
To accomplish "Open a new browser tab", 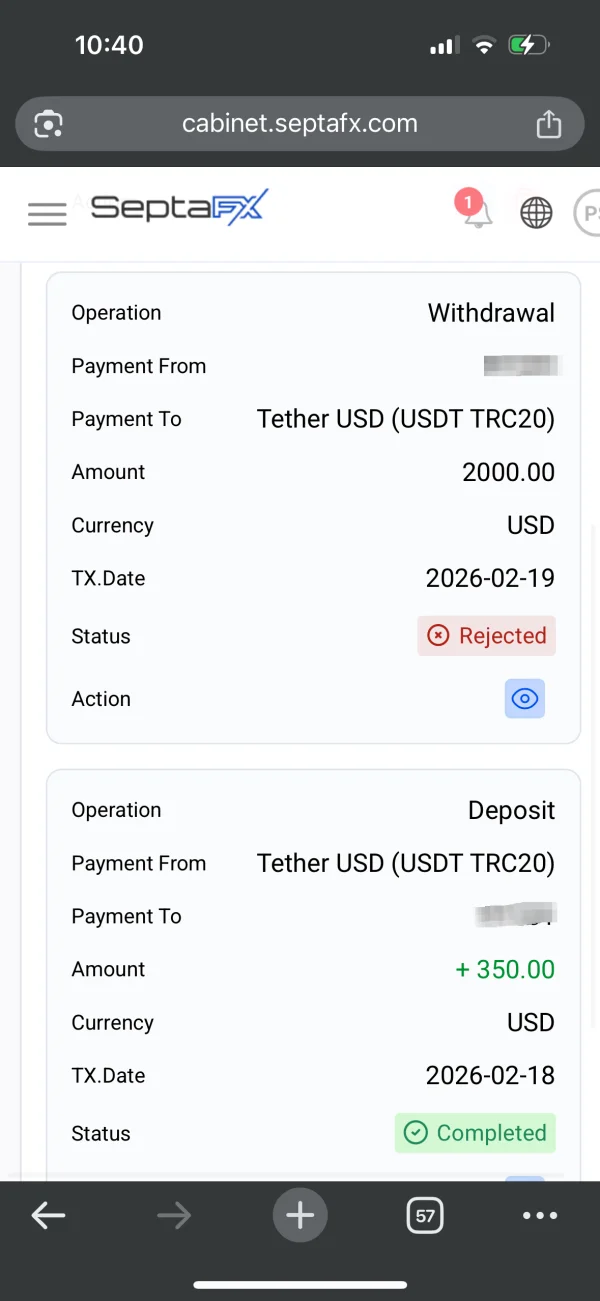I will (300, 1215).
